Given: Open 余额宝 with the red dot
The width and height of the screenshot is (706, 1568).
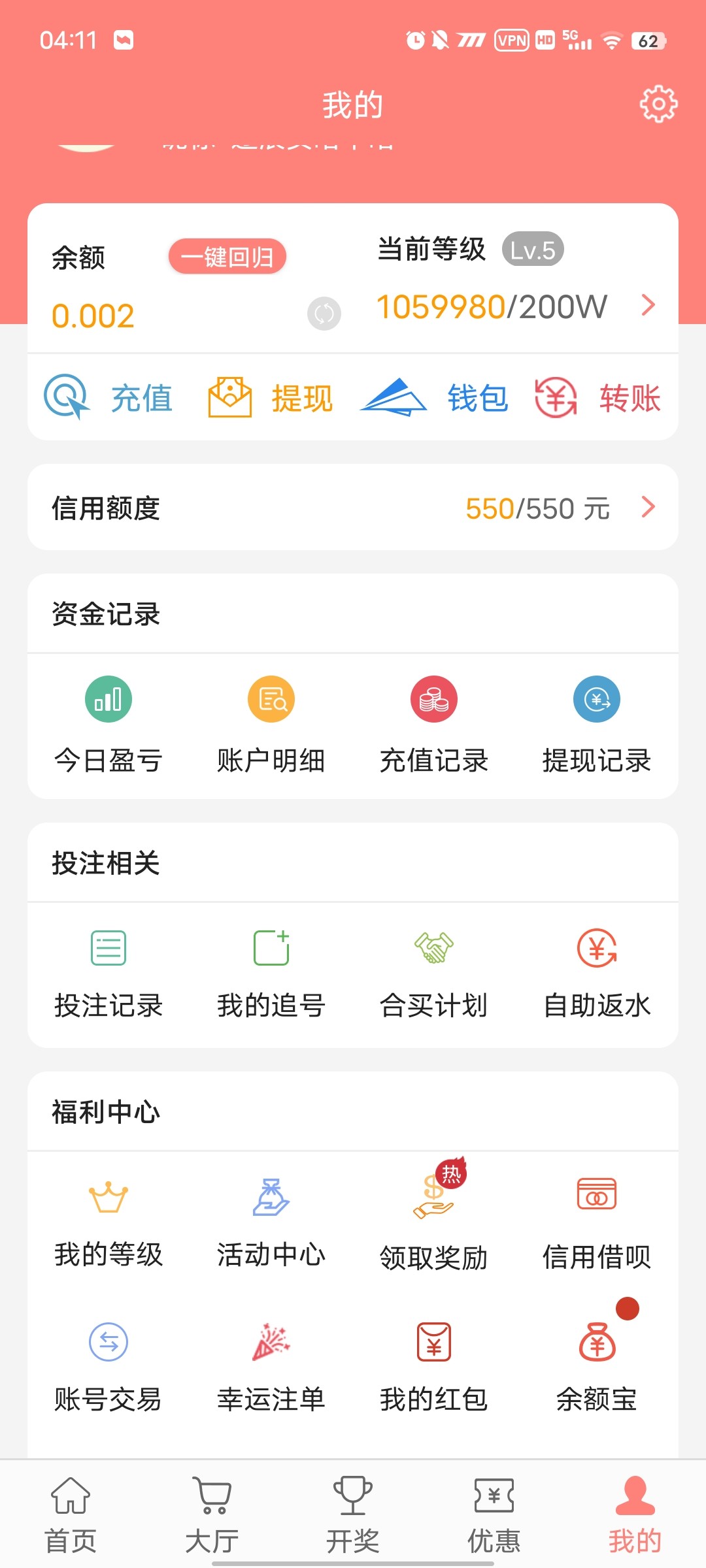Looking at the screenshot, I should (x=597, y=1365).
